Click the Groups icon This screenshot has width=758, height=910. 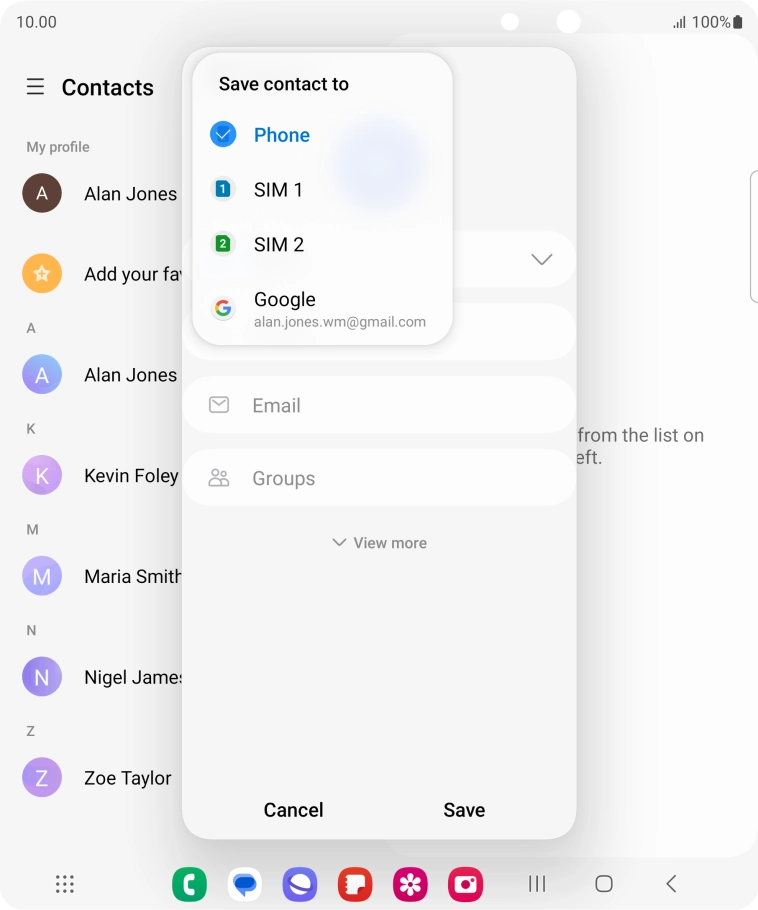coord(220,477)
